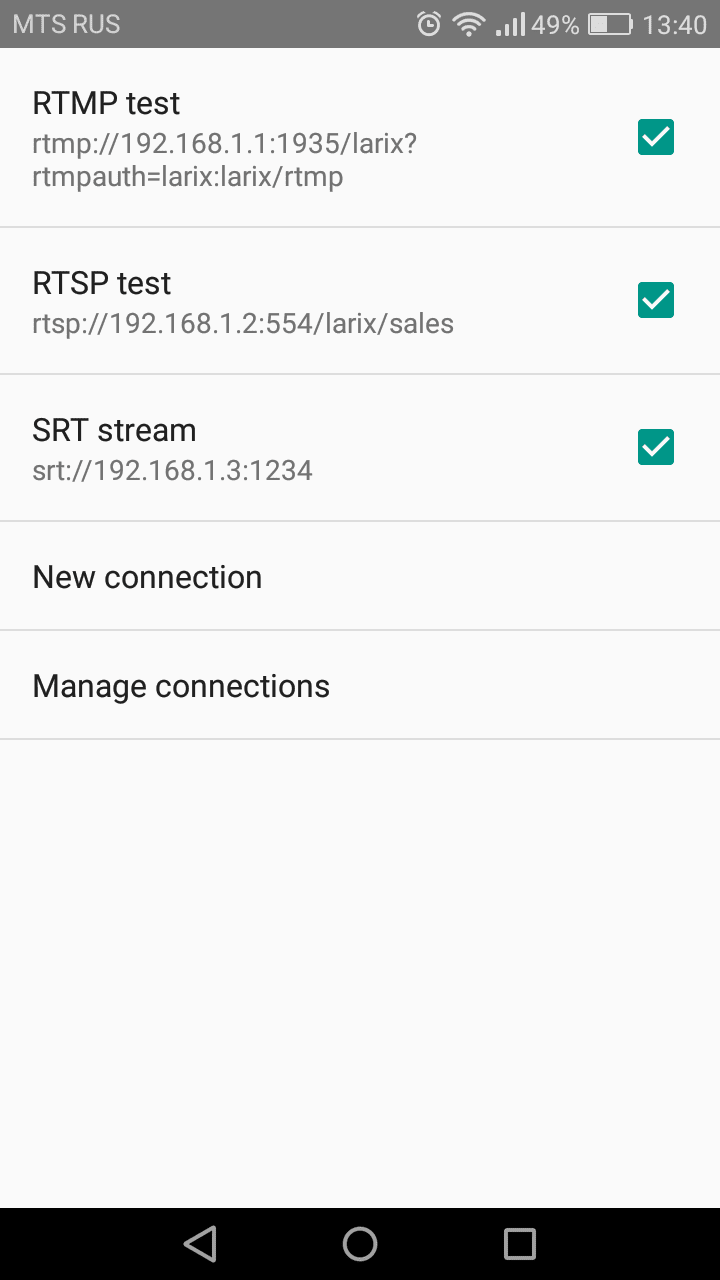Viewport: 720px width, 1280px height.
Task: Uncheck the RTSP test connection
Action: pos(655,300)
